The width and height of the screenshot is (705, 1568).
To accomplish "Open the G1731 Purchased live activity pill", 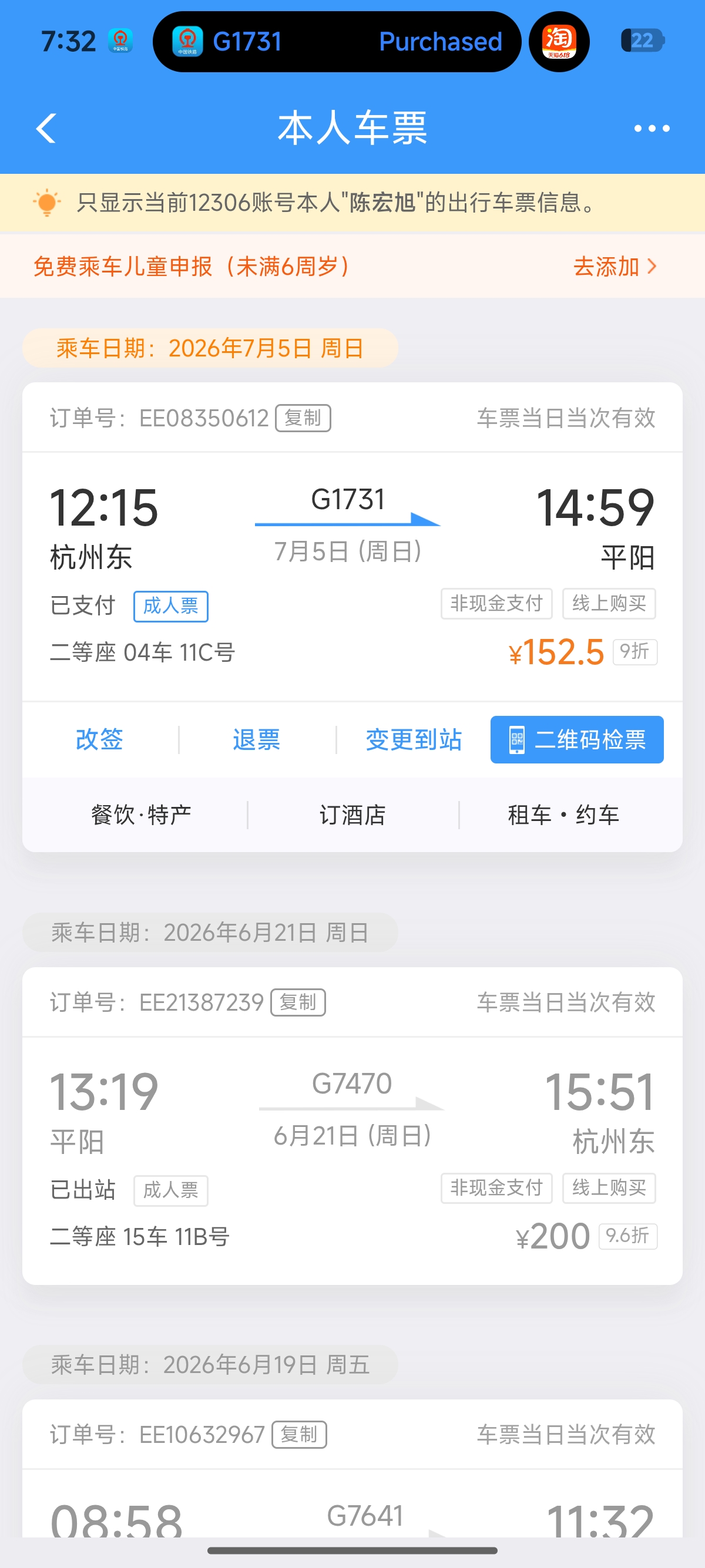I will [x=337, y=41].
